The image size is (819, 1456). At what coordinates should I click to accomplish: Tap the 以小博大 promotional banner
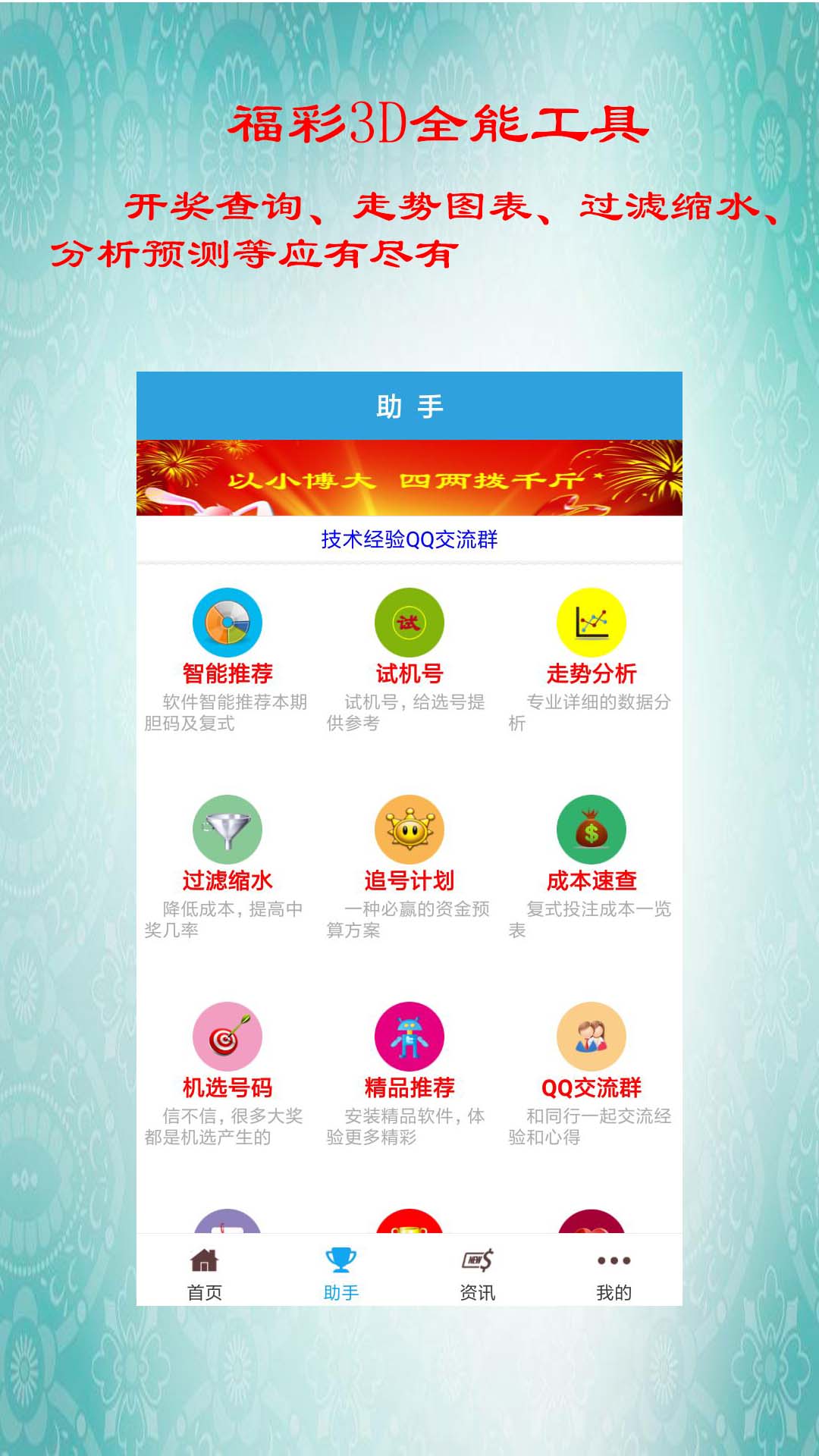point(409,479)
